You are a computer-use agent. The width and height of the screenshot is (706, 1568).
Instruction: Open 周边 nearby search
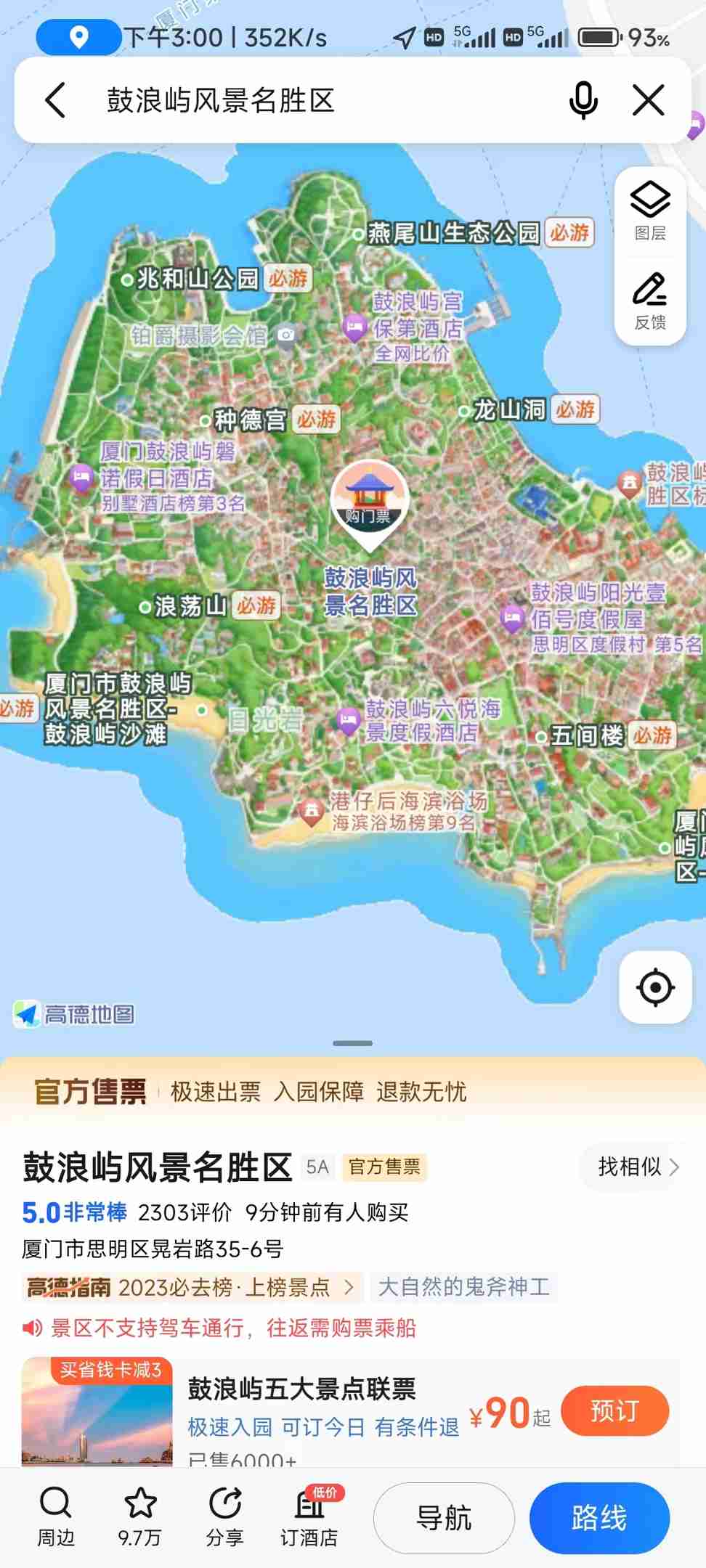[x=56, y=1516]
